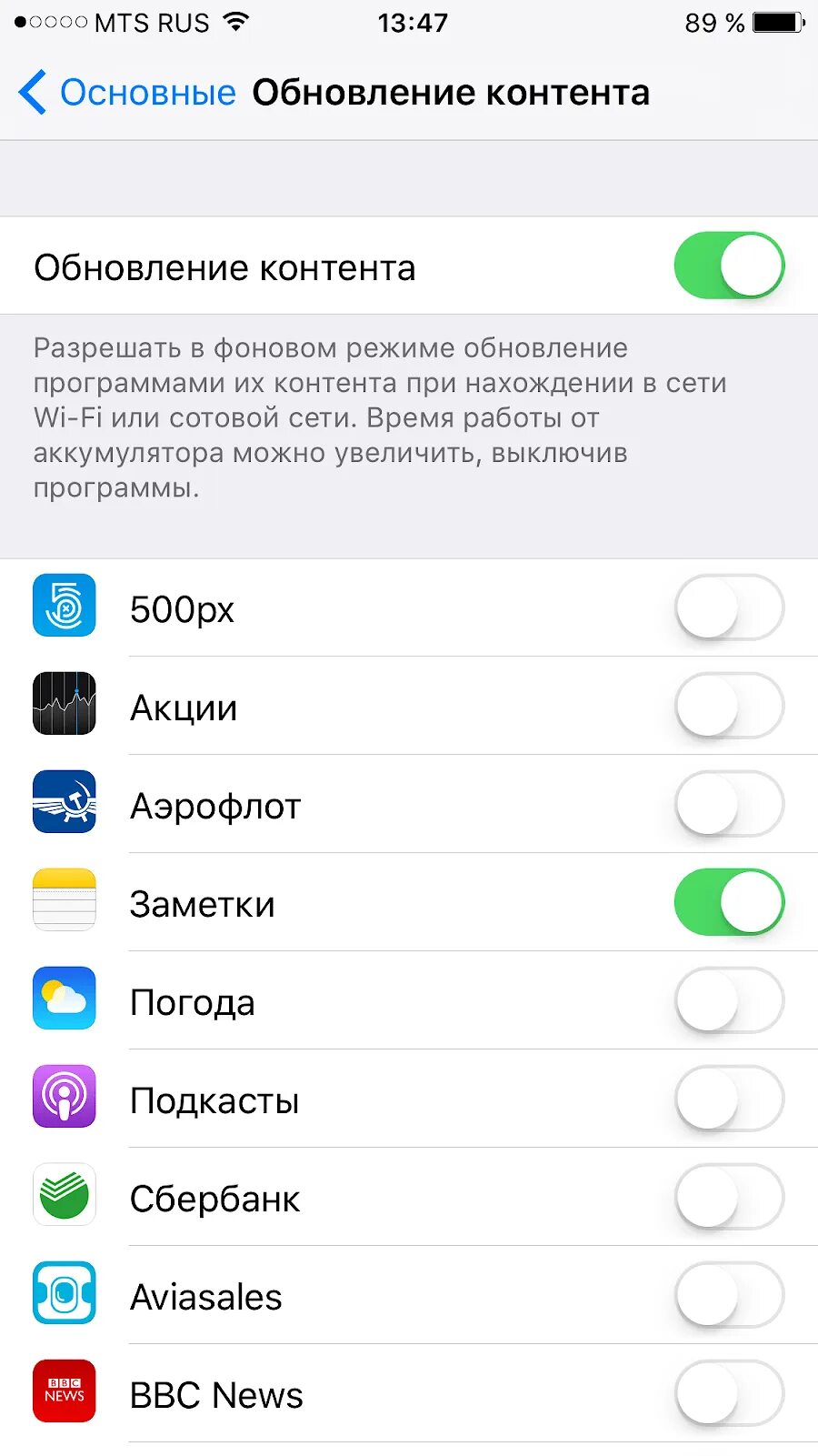The width and height of the screenshot is (818, 1456).
Task: Go back to Основные settings
Action: click(x=127, y=93)
